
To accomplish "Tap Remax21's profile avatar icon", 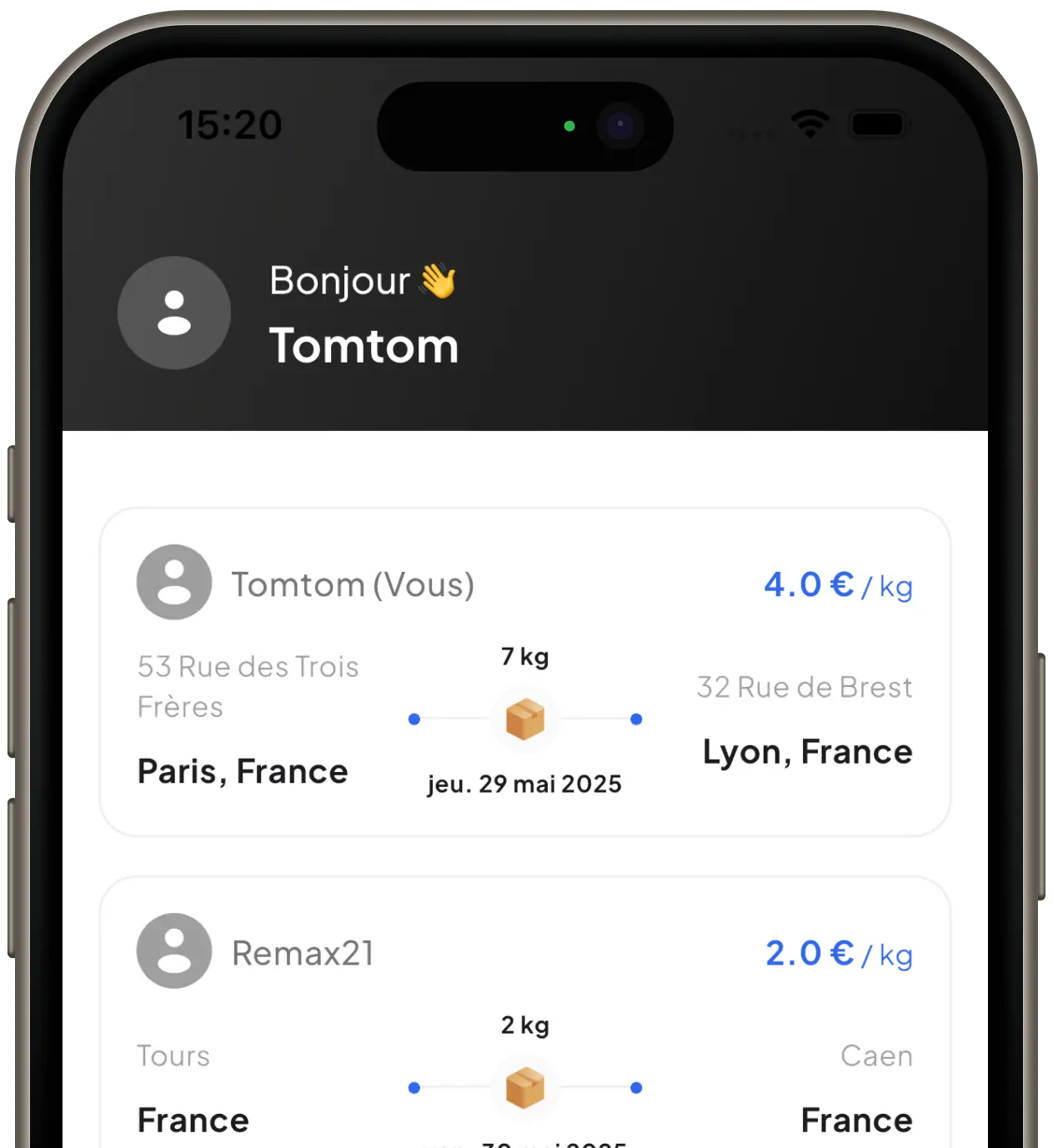I will pyautogui.click(x=173, y=951).
